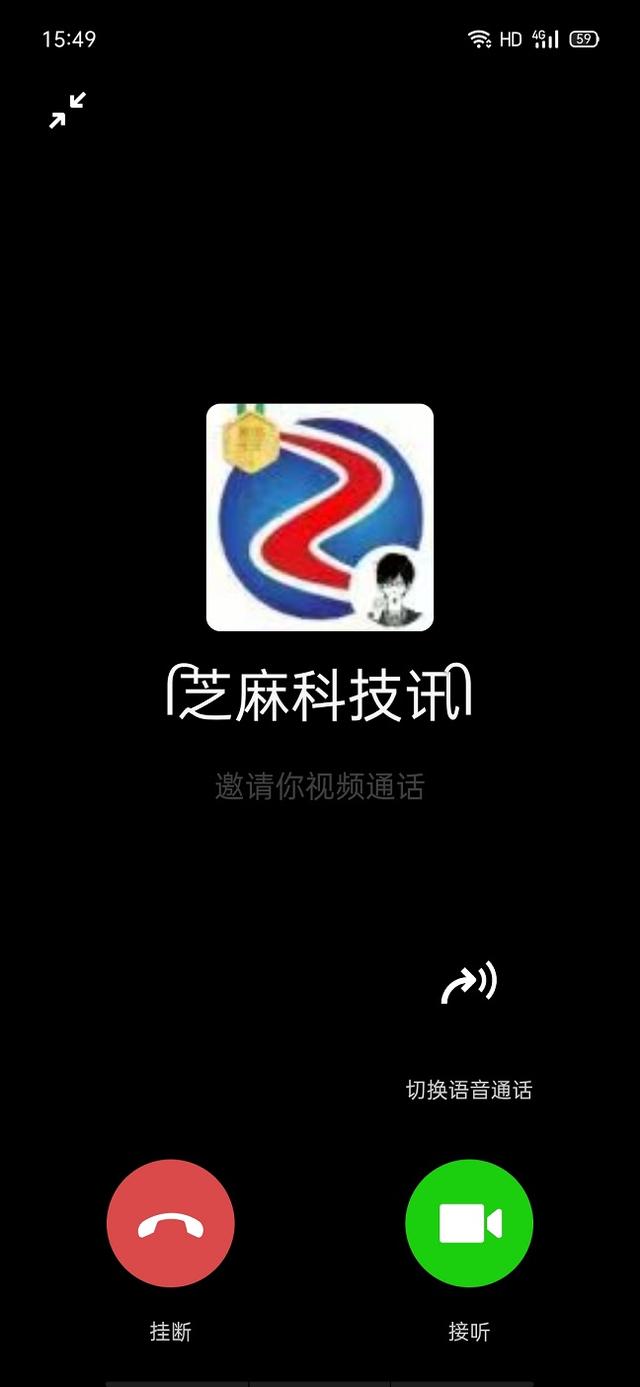Decline the call with the red hang-up button
Viewport: 640px width, 1387px height.
coord(170,1223)
